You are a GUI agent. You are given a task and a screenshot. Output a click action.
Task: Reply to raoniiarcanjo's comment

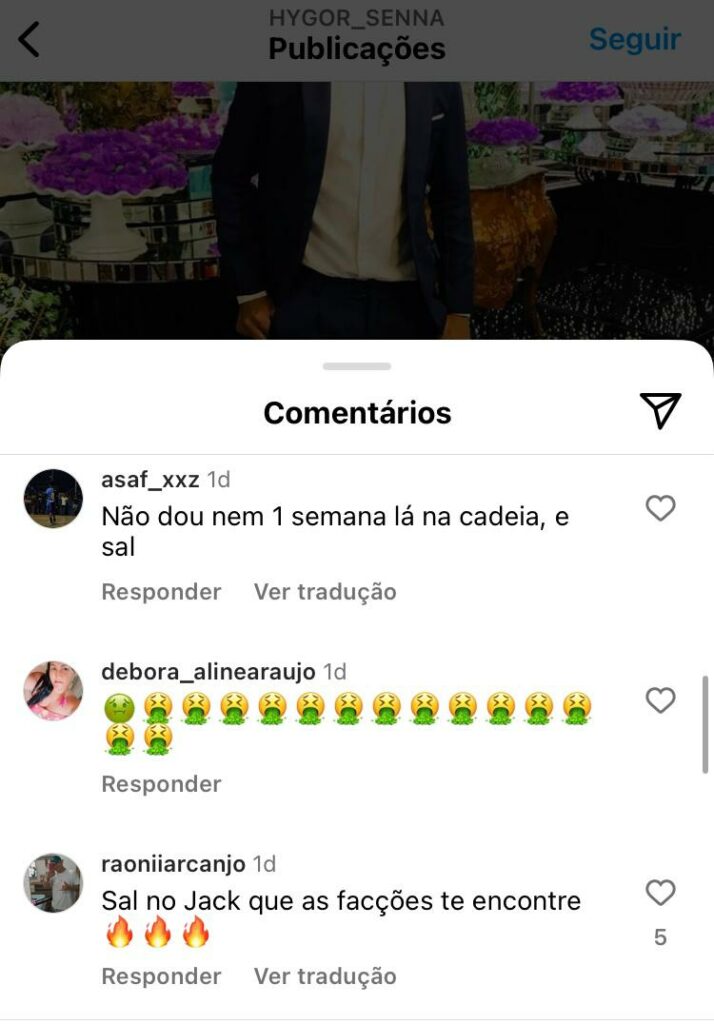click(x=161, y=976)
